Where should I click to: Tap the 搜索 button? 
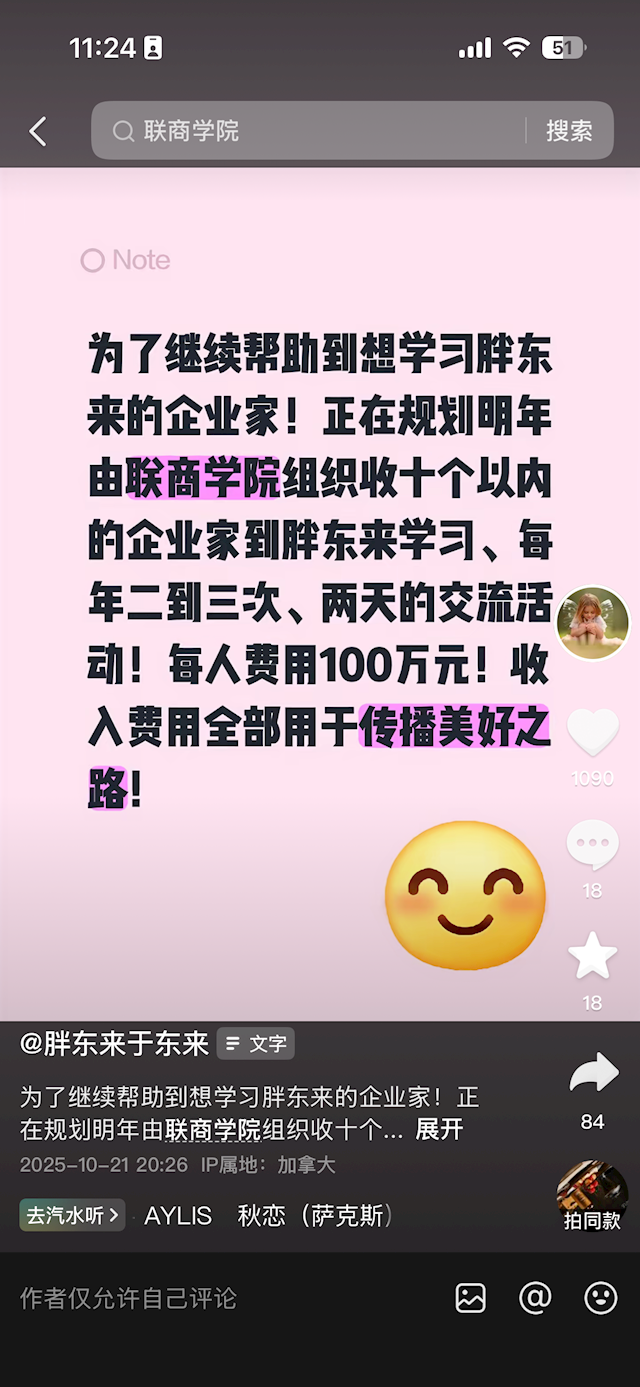tap(569, 131)
